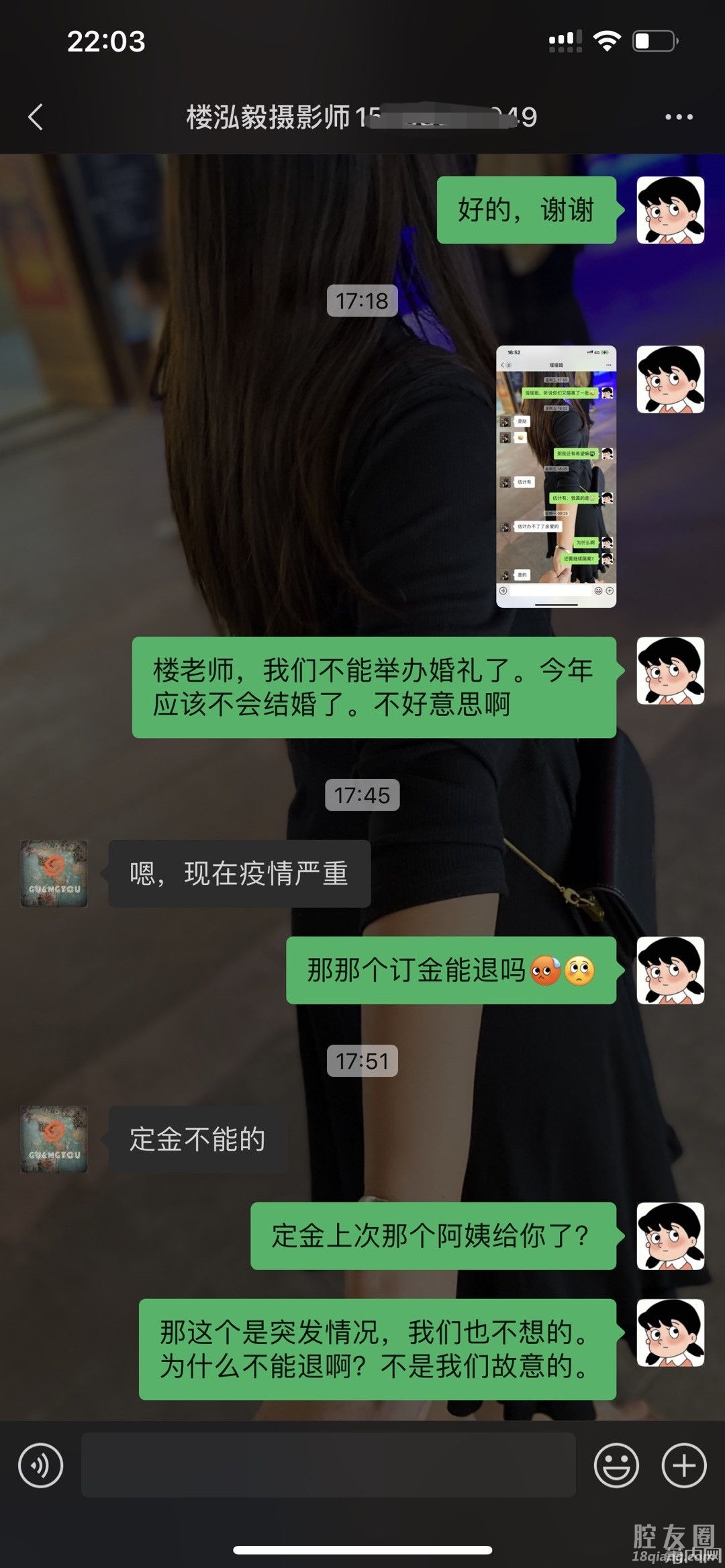This screenshot has width=725, height=1568.
Task: Open the chat info overflow menu
Action: coord(678,117)
